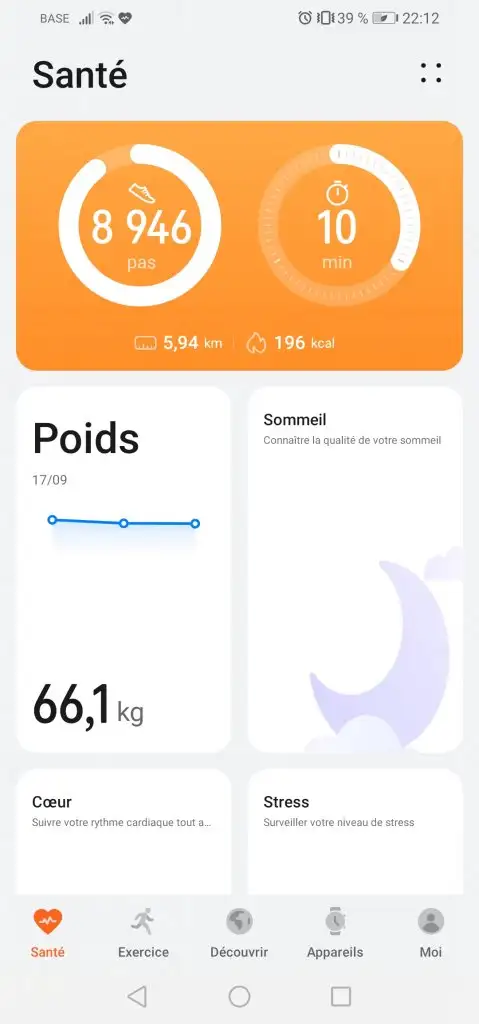Switch to the Exercice tab
This screenshot has height=1024, width=479.
[x=143, y=933]
